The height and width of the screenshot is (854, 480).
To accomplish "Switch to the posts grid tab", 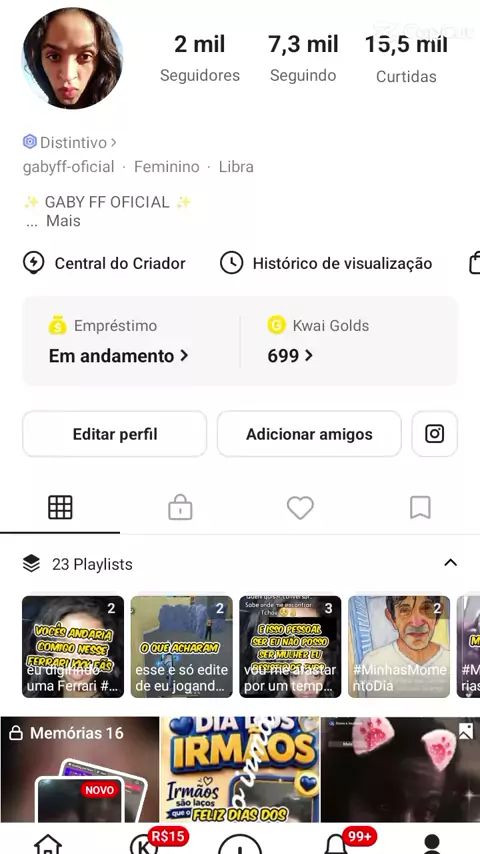I will coord(60,508).
